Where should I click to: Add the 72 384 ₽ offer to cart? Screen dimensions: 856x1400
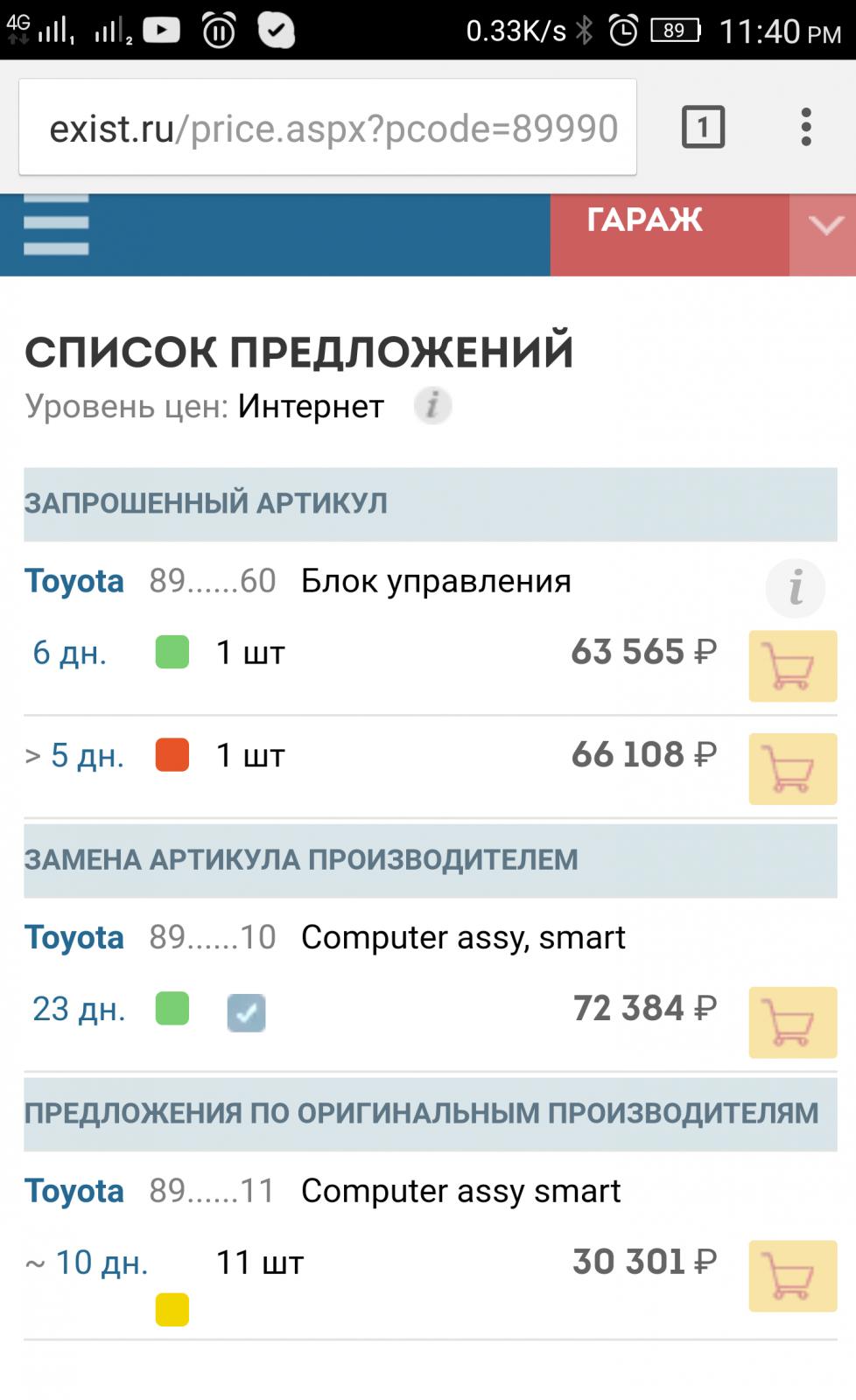[792, 1023]
